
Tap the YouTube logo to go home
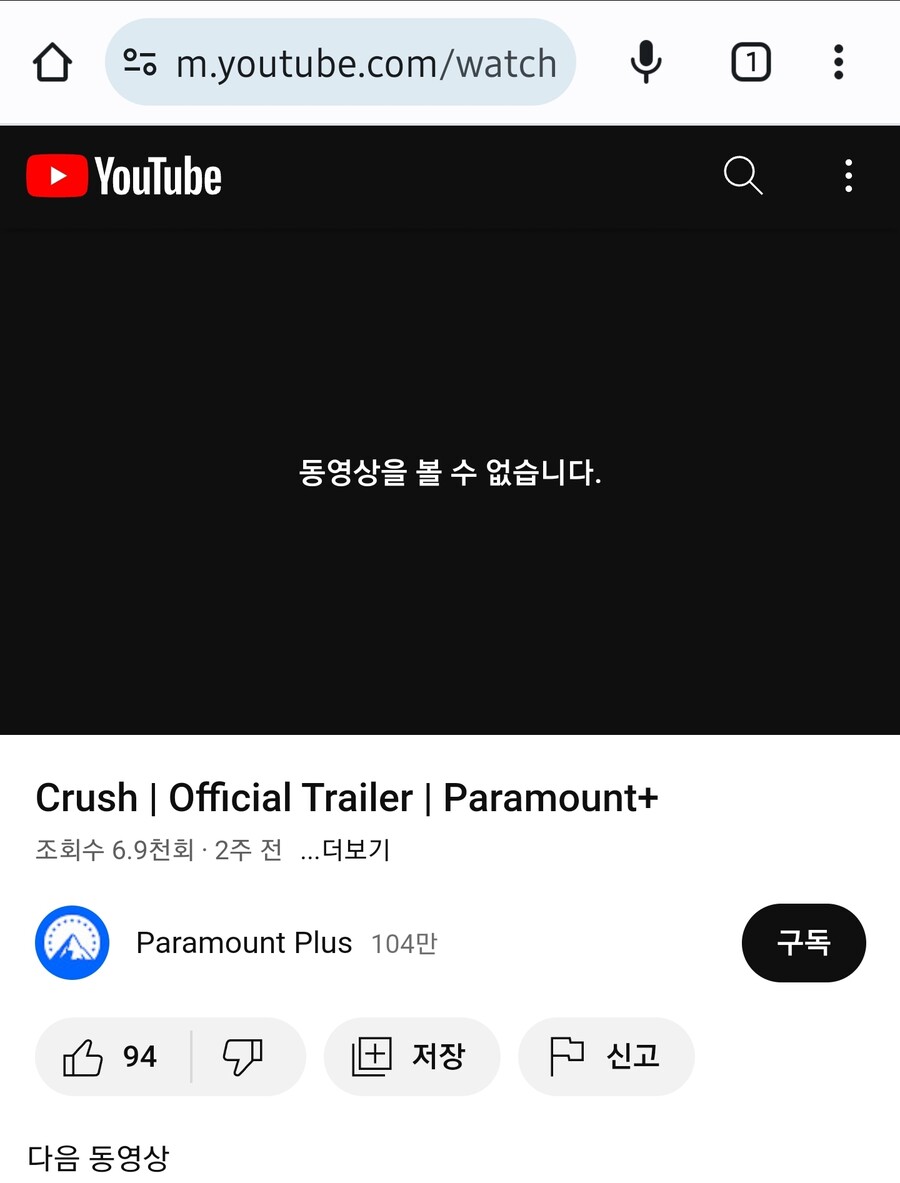click(122, 175)
